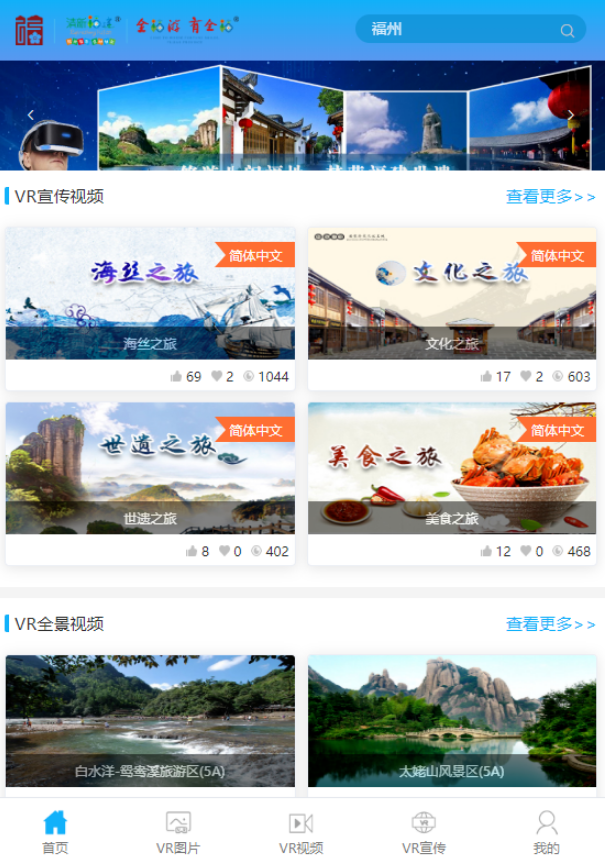The height and width of the screenshot is (867, 608).
Task: Open 太姥山风景区 panorama video
Action: (x=452, y=720)
